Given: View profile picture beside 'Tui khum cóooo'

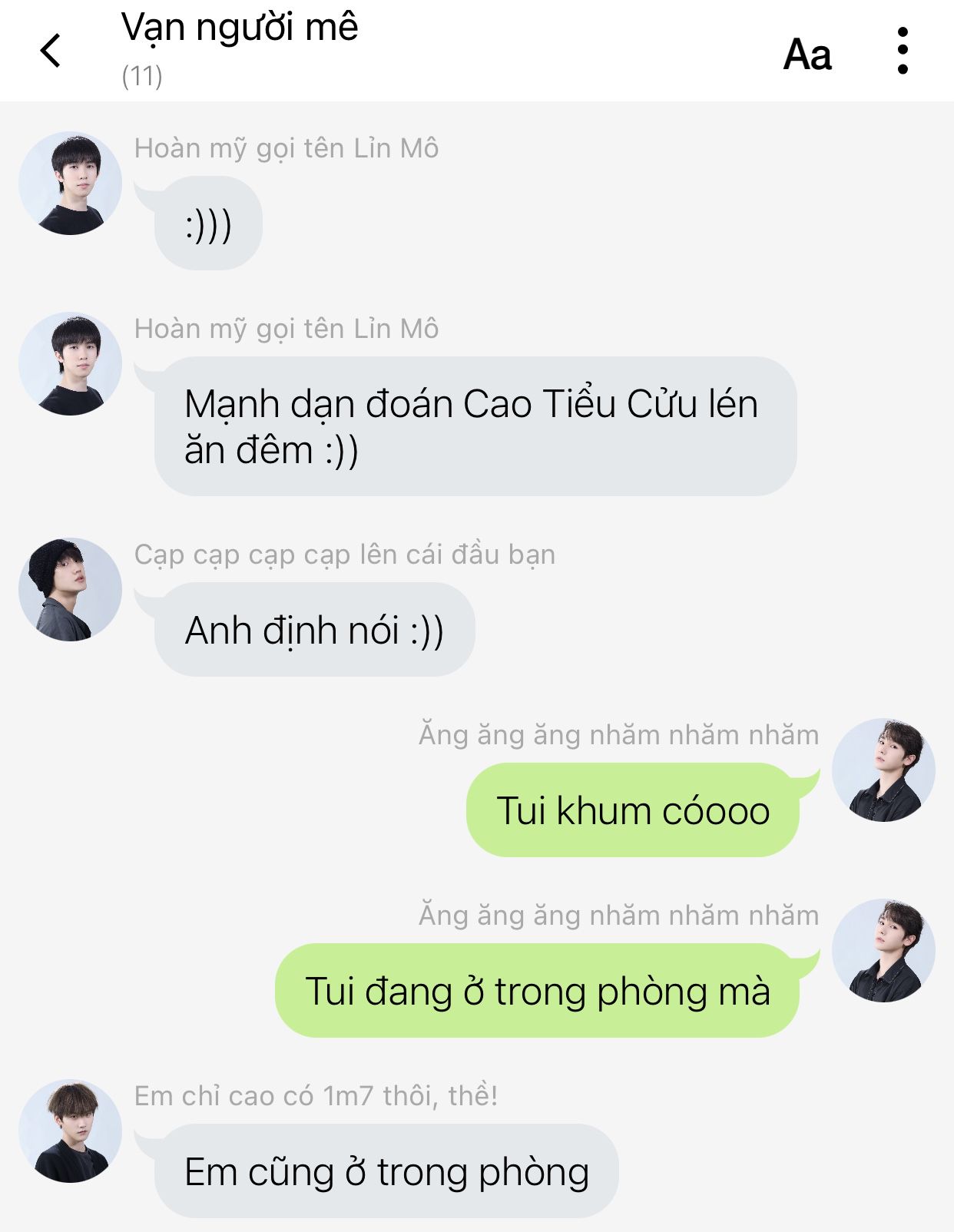Looking at the screenshot, I should (x=883, y=770).
